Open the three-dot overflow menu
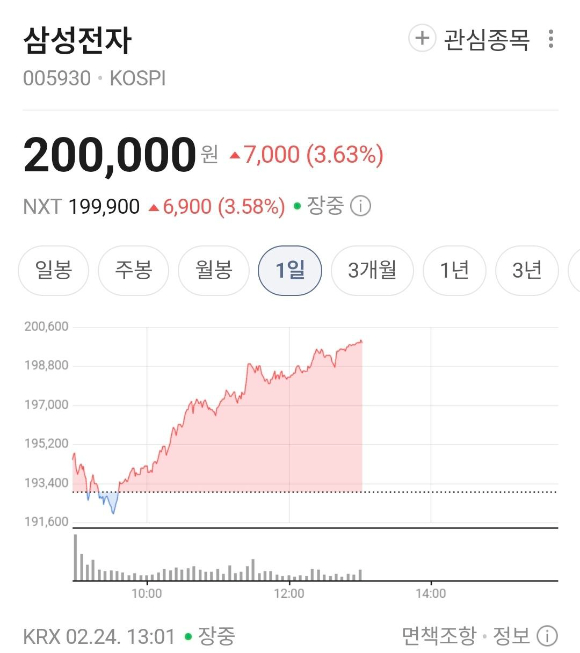This screenshot has height=653, width=580. (551, 39)
